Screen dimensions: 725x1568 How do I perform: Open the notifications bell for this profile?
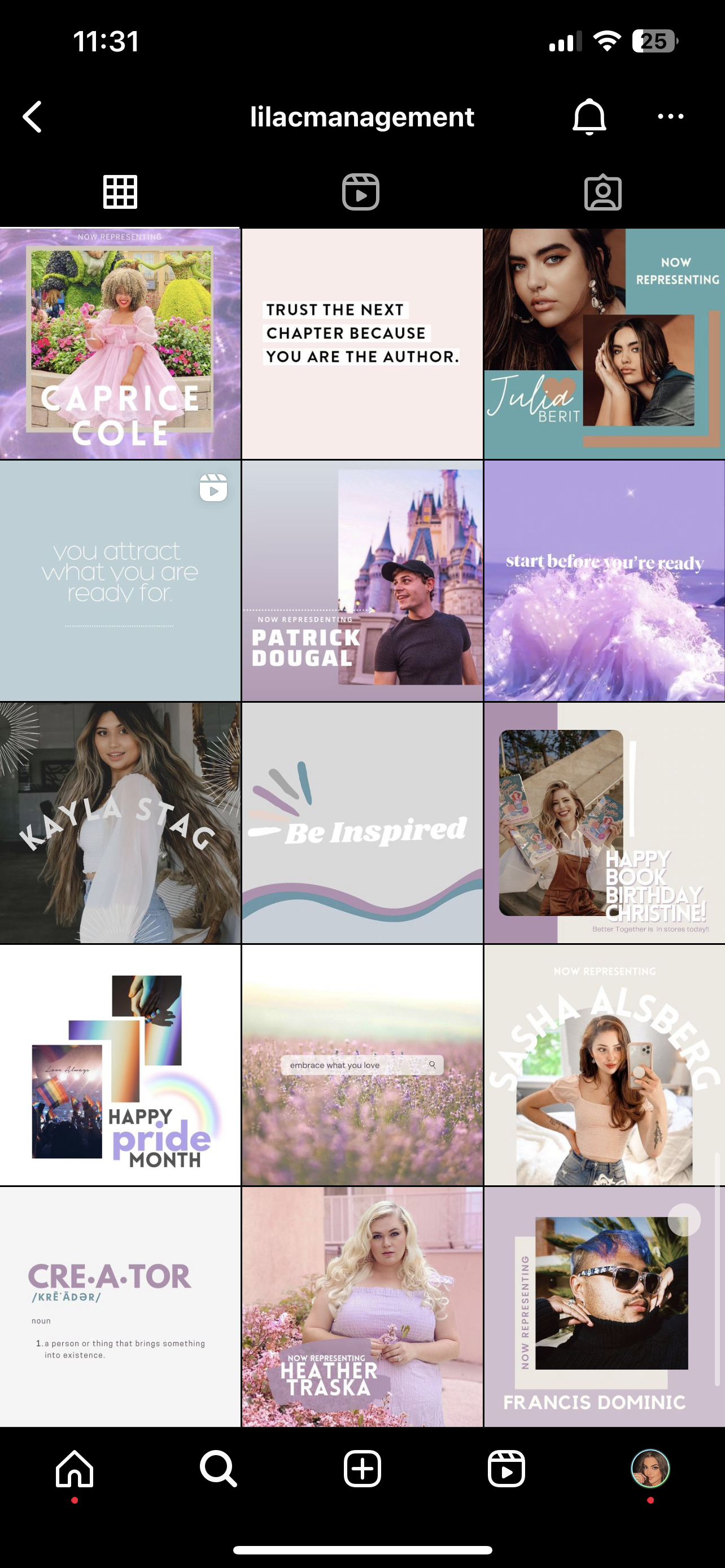(x=589, y=116)
